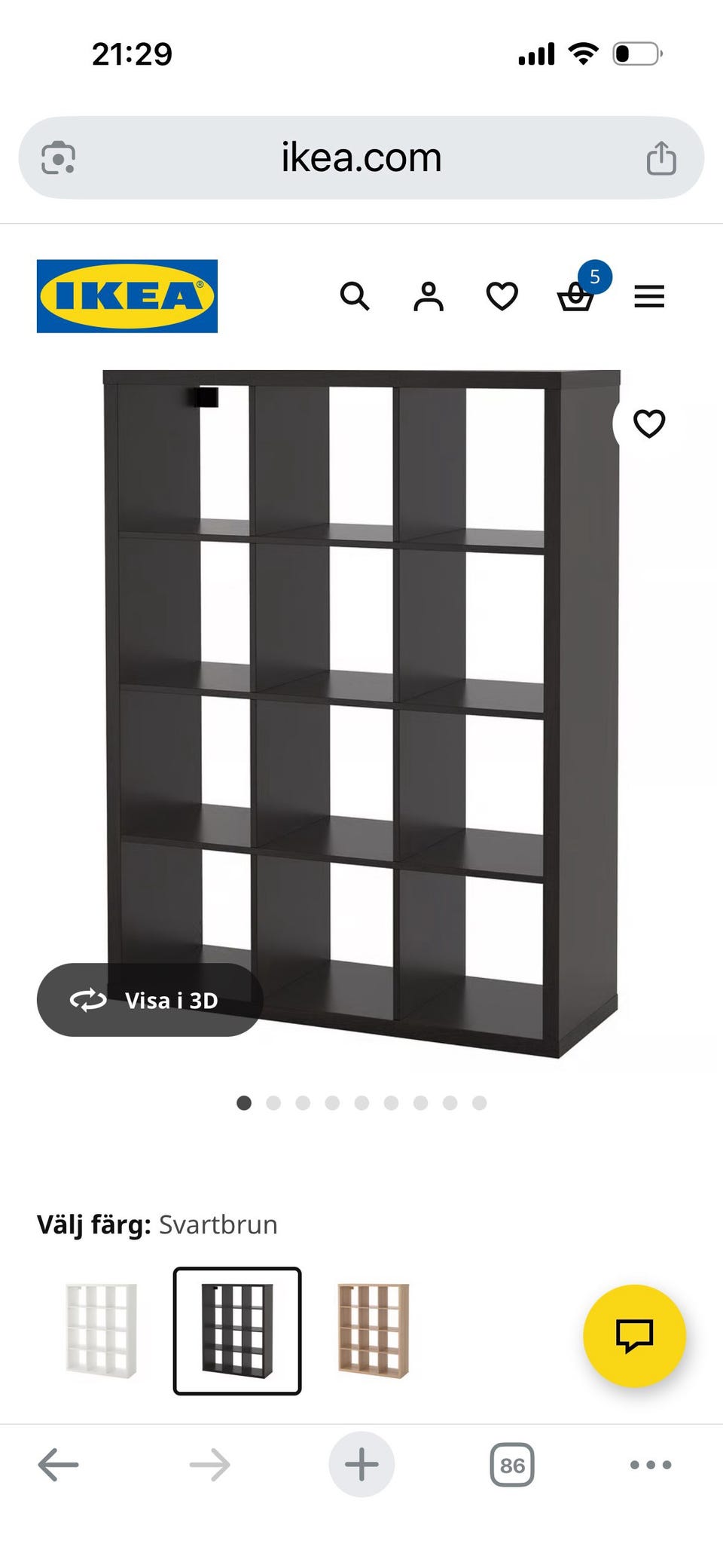This screenshot has height=1568, width=723.
Task: Show the 86 open tabs
Action: click(x=512, y=1465)
